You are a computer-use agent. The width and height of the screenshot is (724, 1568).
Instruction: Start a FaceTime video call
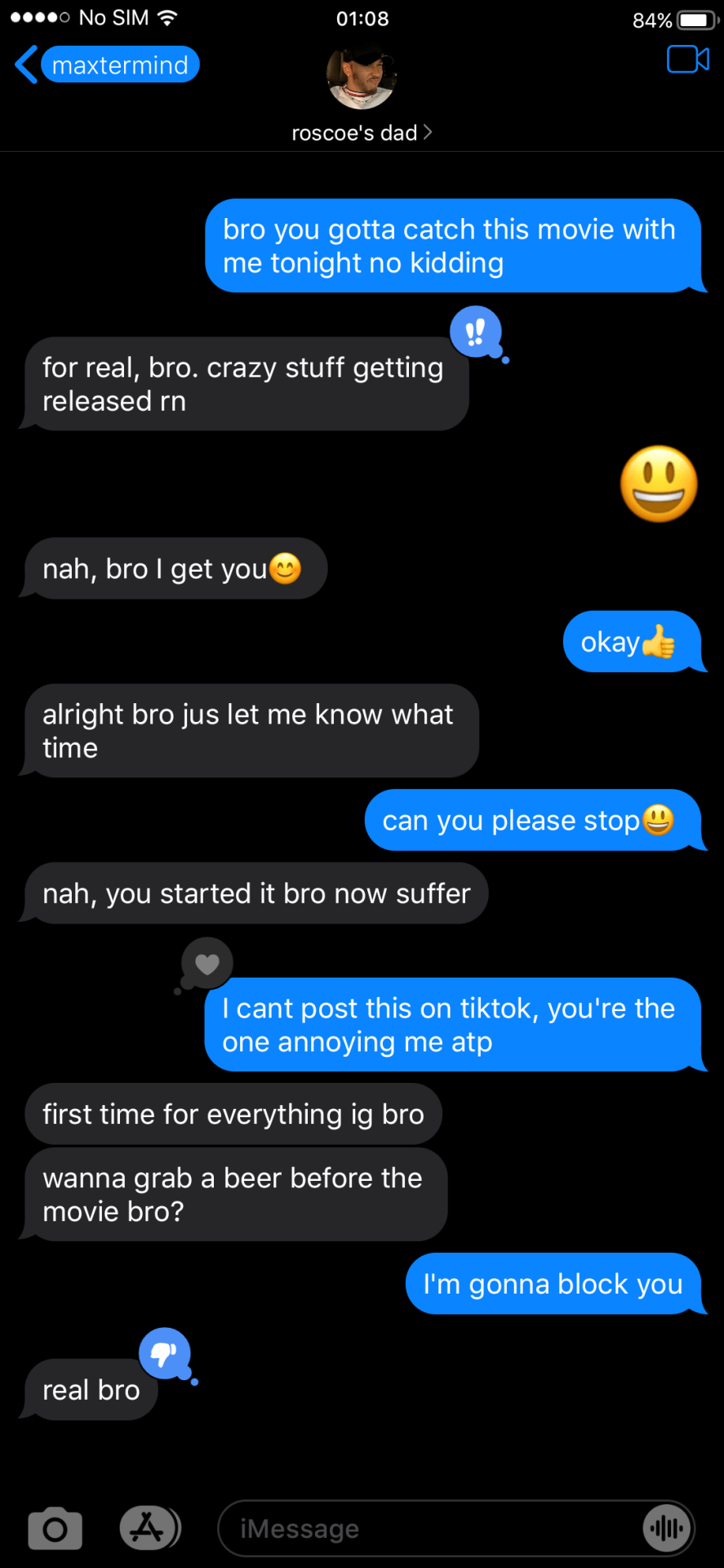coord(687,60)
